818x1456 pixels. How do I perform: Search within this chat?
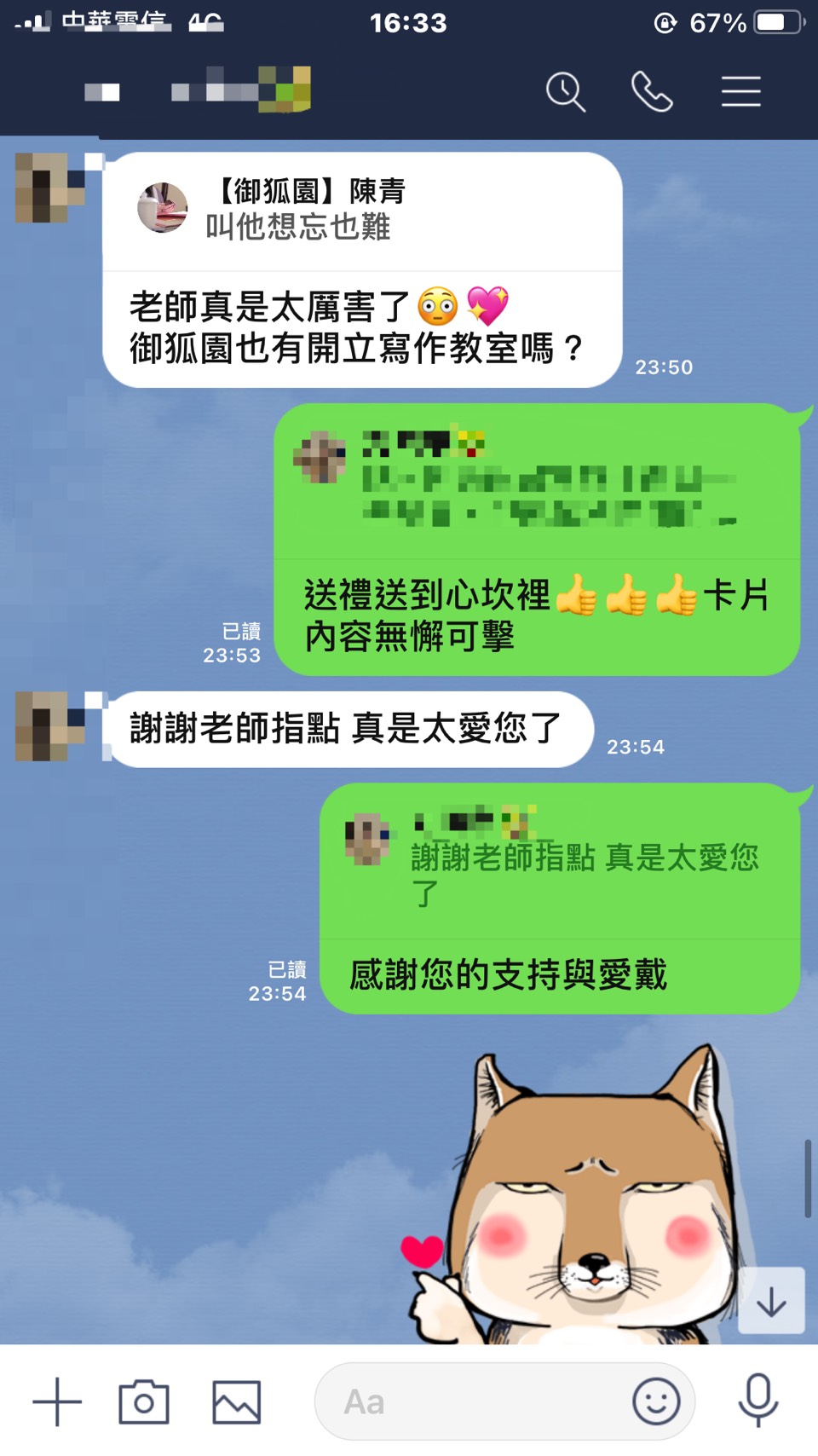coord(566,91)
